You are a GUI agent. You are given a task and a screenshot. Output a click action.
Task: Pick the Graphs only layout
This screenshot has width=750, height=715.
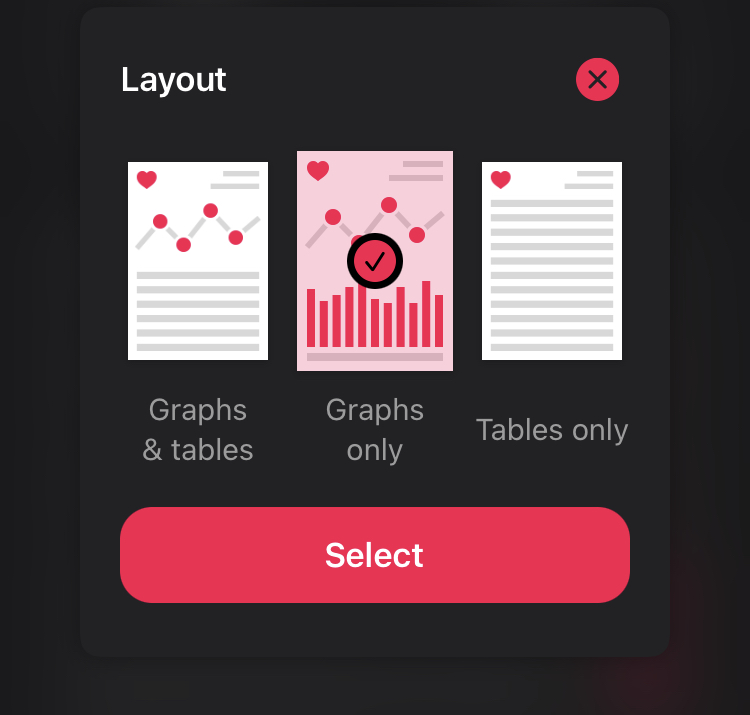[375, 261]
